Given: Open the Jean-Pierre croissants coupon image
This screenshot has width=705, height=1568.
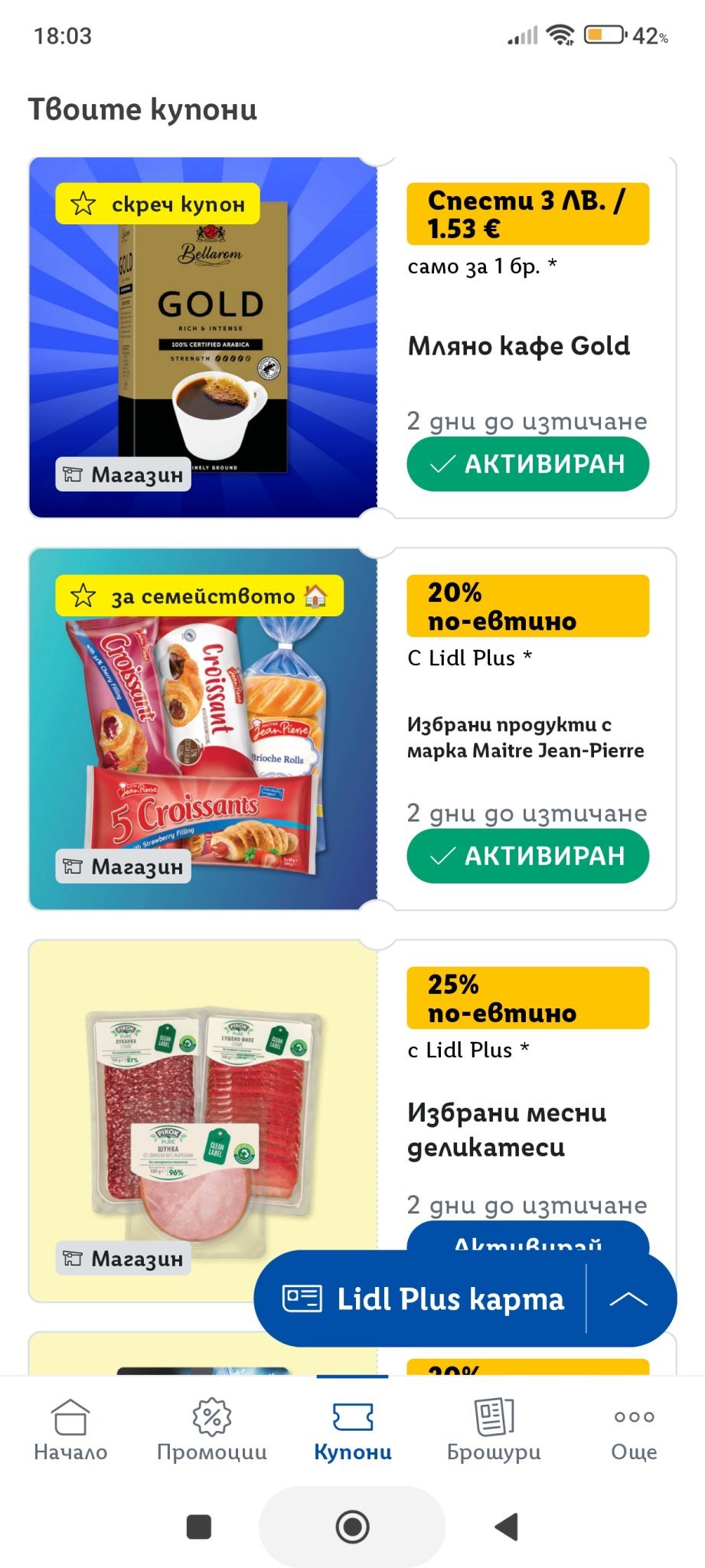Looking at the screenshot, I should [x=203, y=729].
